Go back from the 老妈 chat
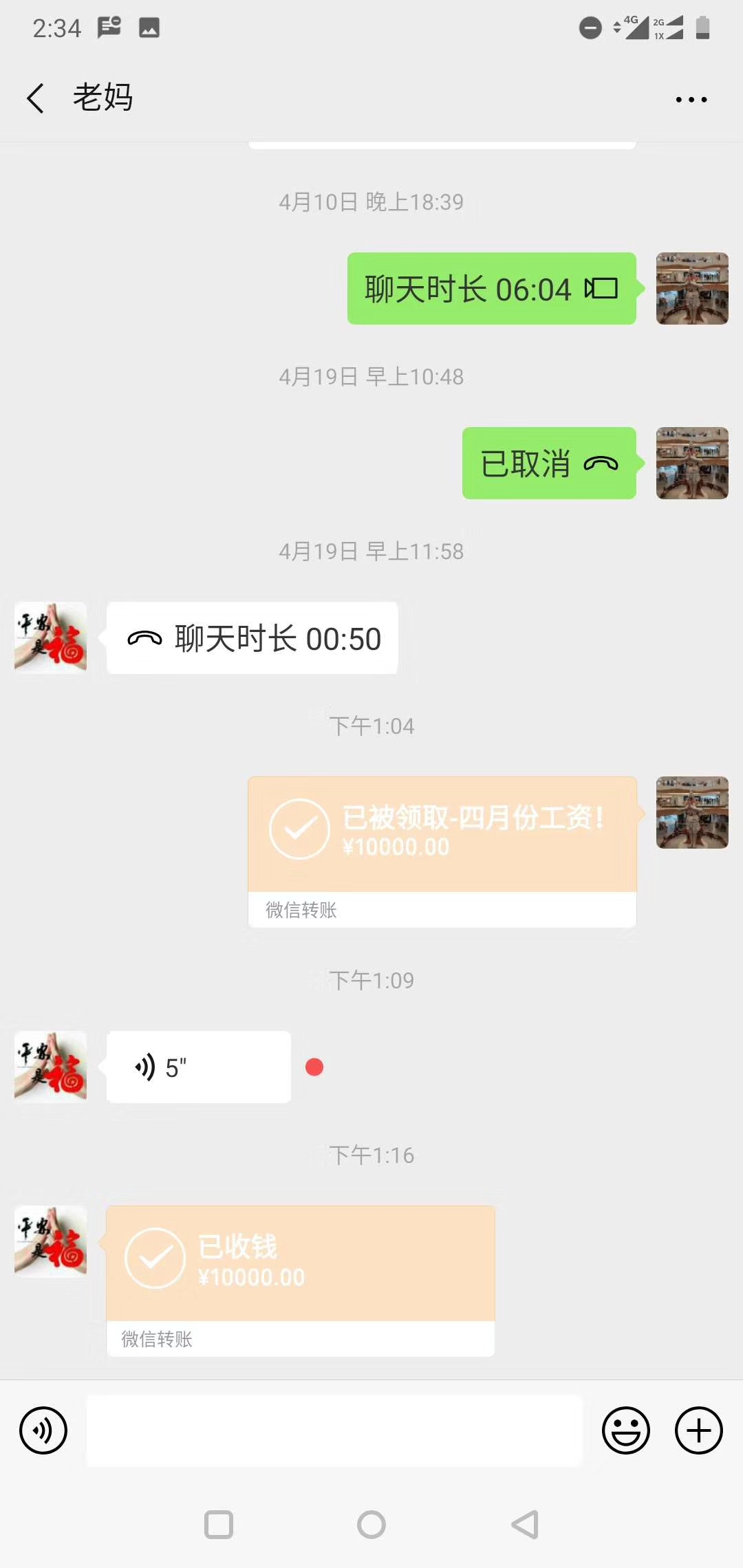 pos(36,98)
